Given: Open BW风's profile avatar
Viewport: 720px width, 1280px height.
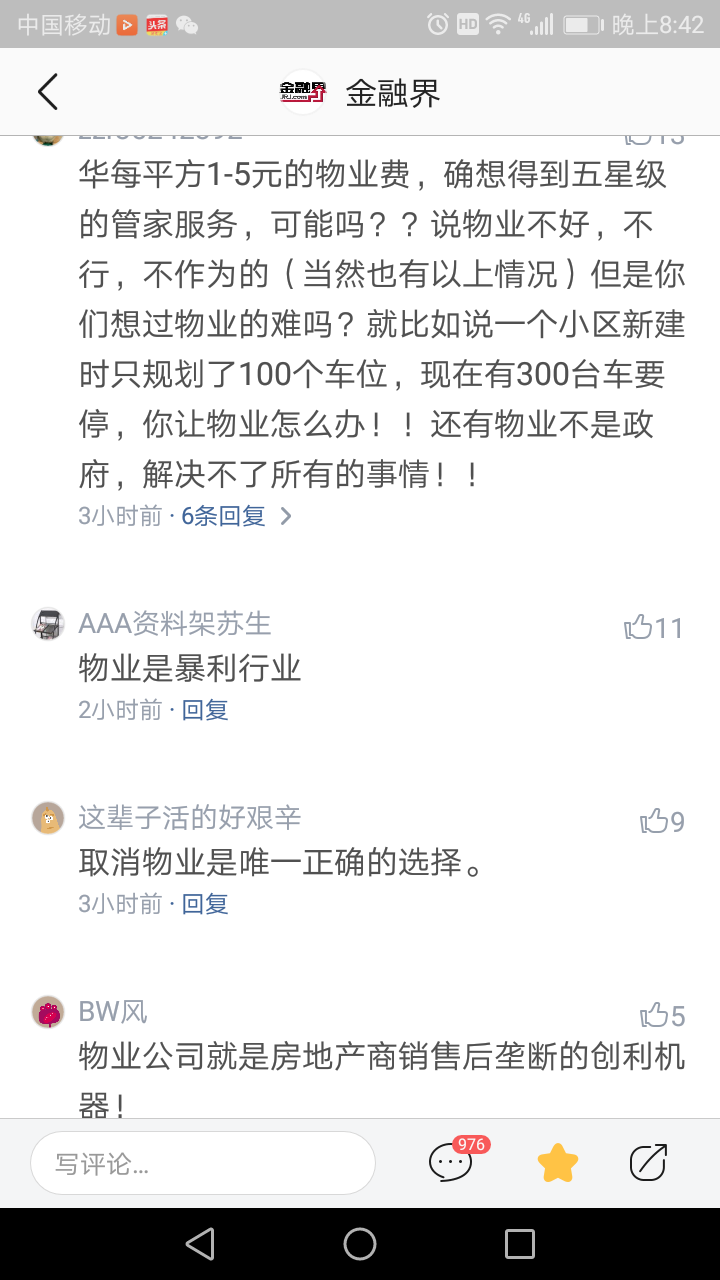Looking at the screenshot, I should tap(48, 1012).
